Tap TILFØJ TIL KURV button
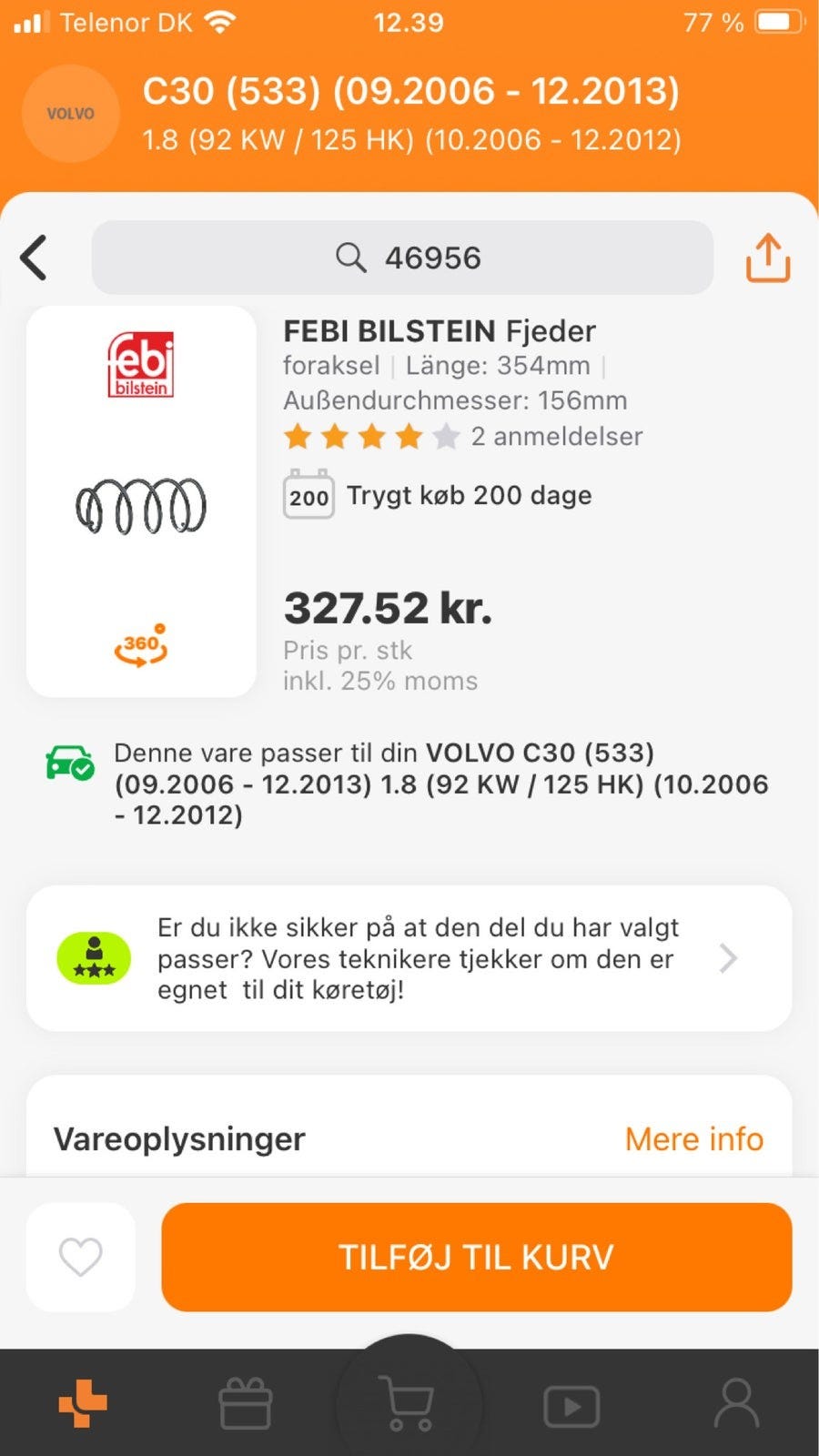 [x=476, y=1257]
